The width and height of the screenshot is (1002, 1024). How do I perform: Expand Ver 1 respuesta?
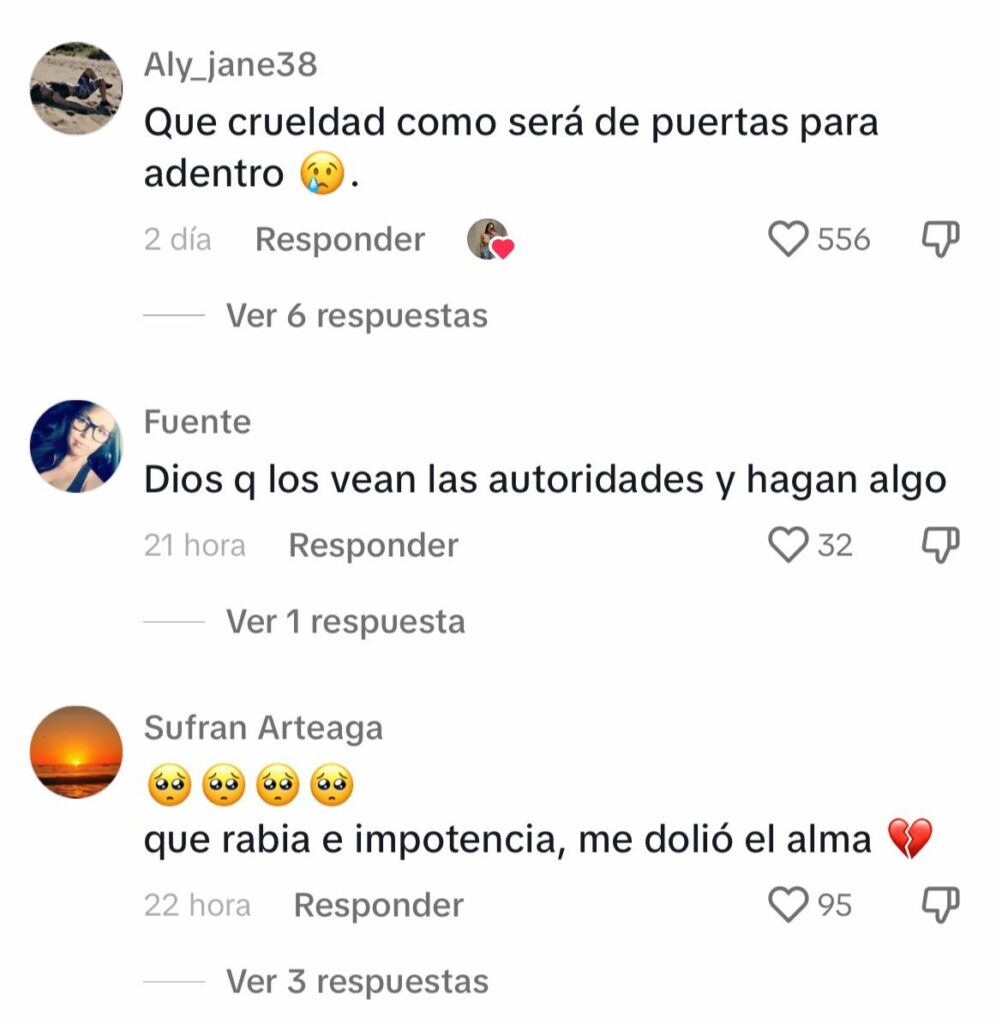click(x=345, y=622)
